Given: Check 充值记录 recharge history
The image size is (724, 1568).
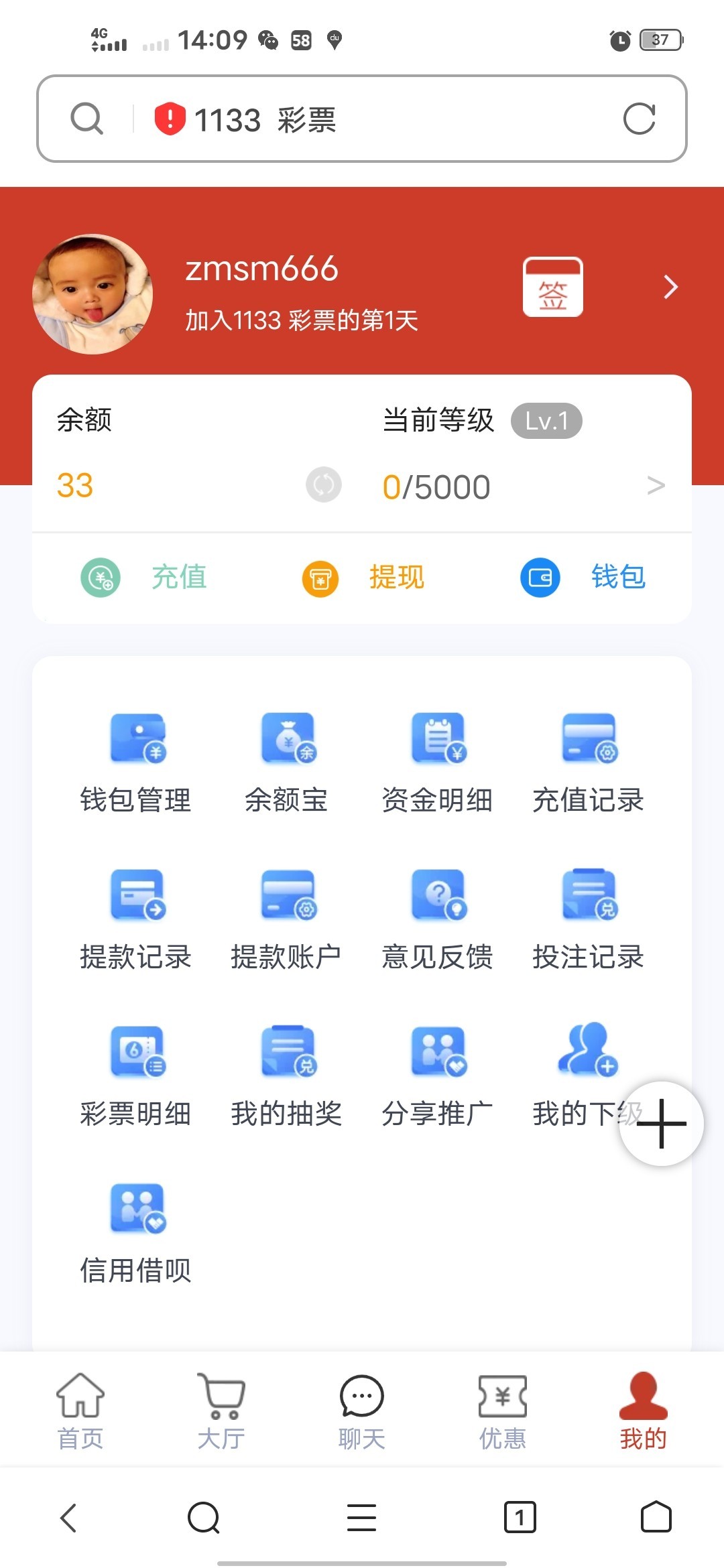Looking at the screenshot, I should [x=589, y=763].
